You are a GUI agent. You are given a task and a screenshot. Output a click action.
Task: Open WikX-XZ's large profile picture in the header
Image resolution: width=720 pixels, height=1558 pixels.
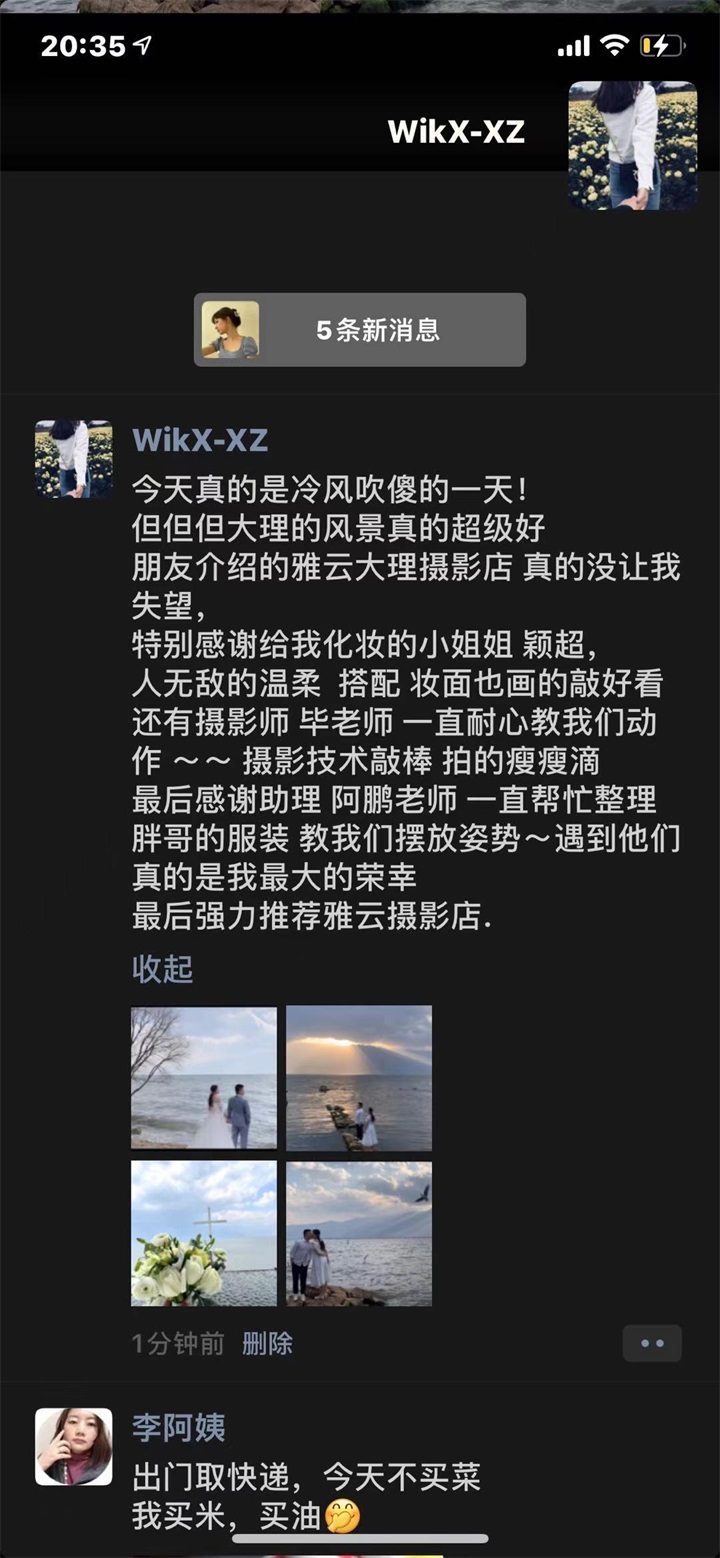pyautogui.click(x=632, y=146)
